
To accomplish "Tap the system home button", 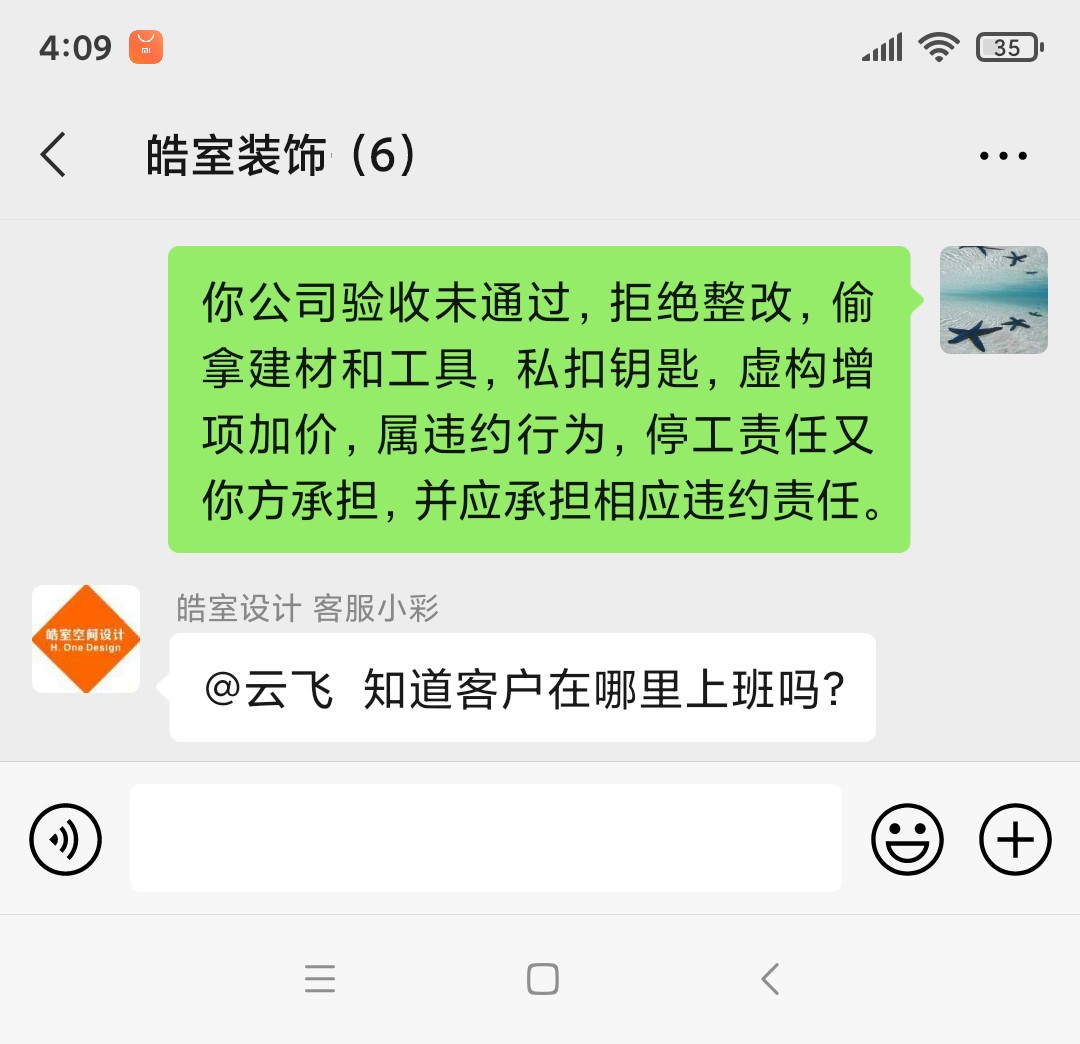I will click(x=542, y=979).
